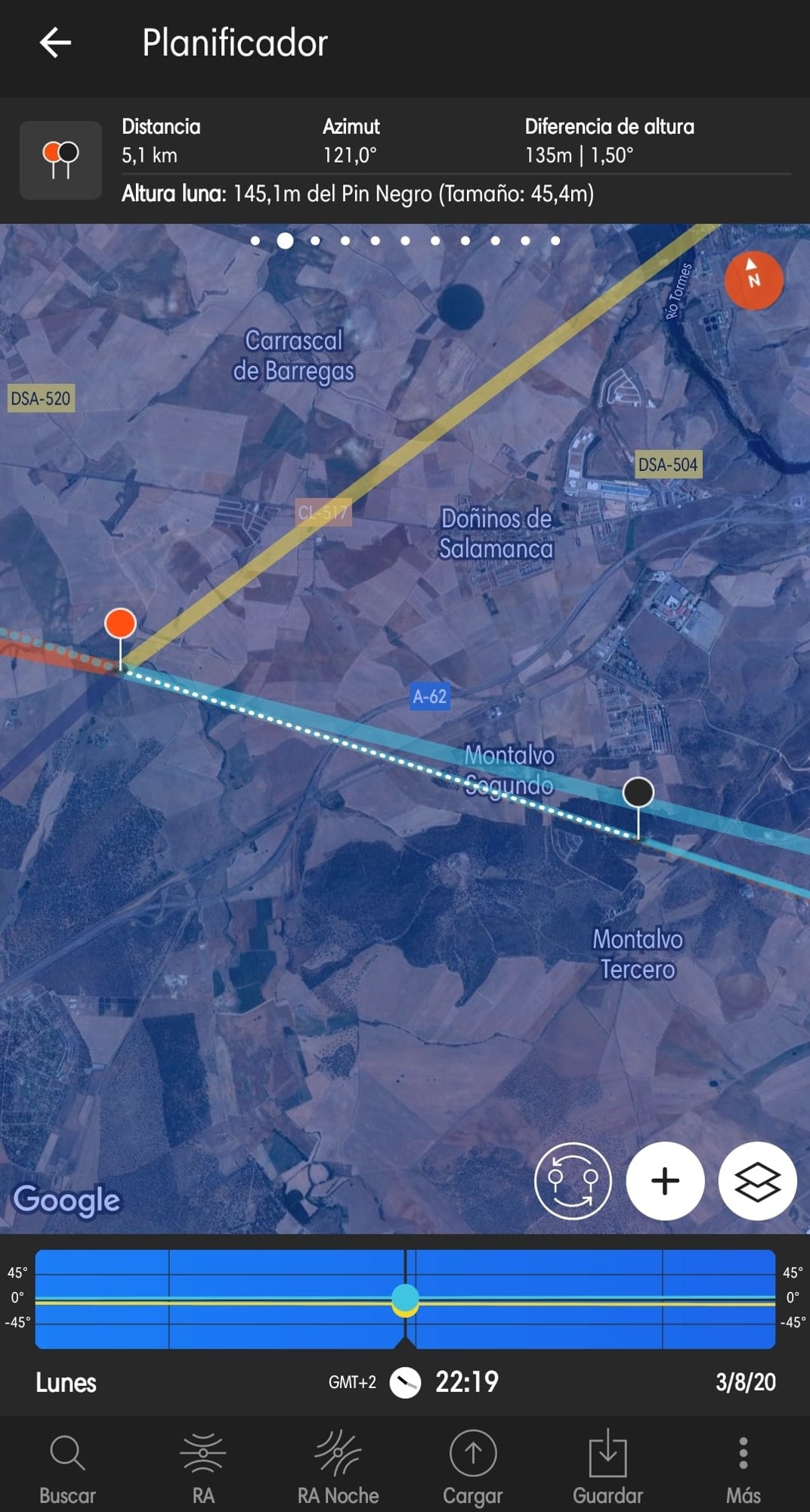The height and width of the screenshot is (1512, 810).
Task: Tap the red pin on the map
Action: pos(120,624)
